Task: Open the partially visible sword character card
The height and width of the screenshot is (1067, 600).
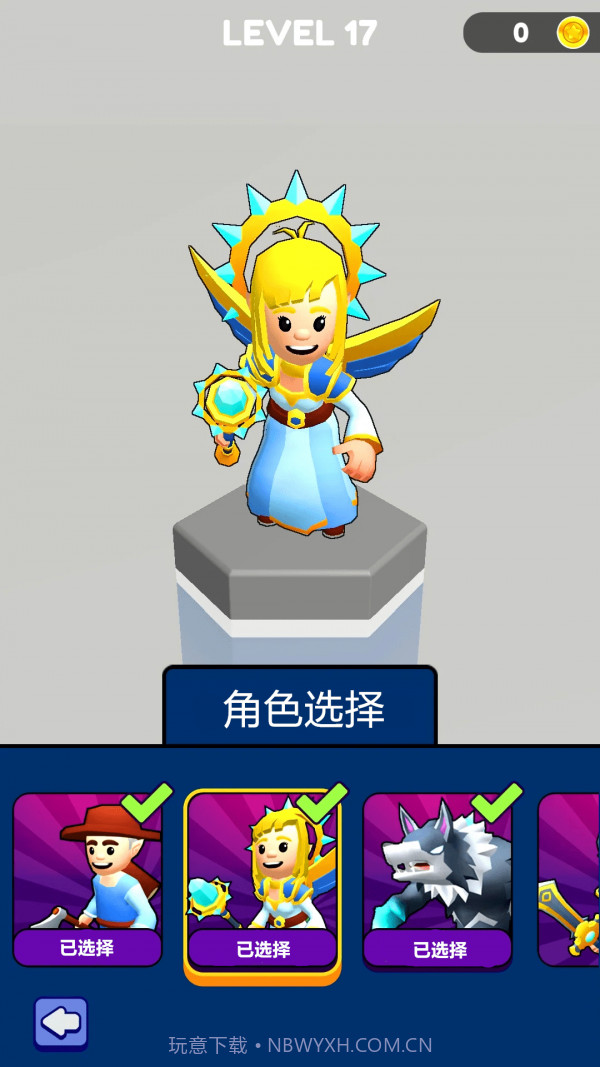Action: (x=572, y=880)
